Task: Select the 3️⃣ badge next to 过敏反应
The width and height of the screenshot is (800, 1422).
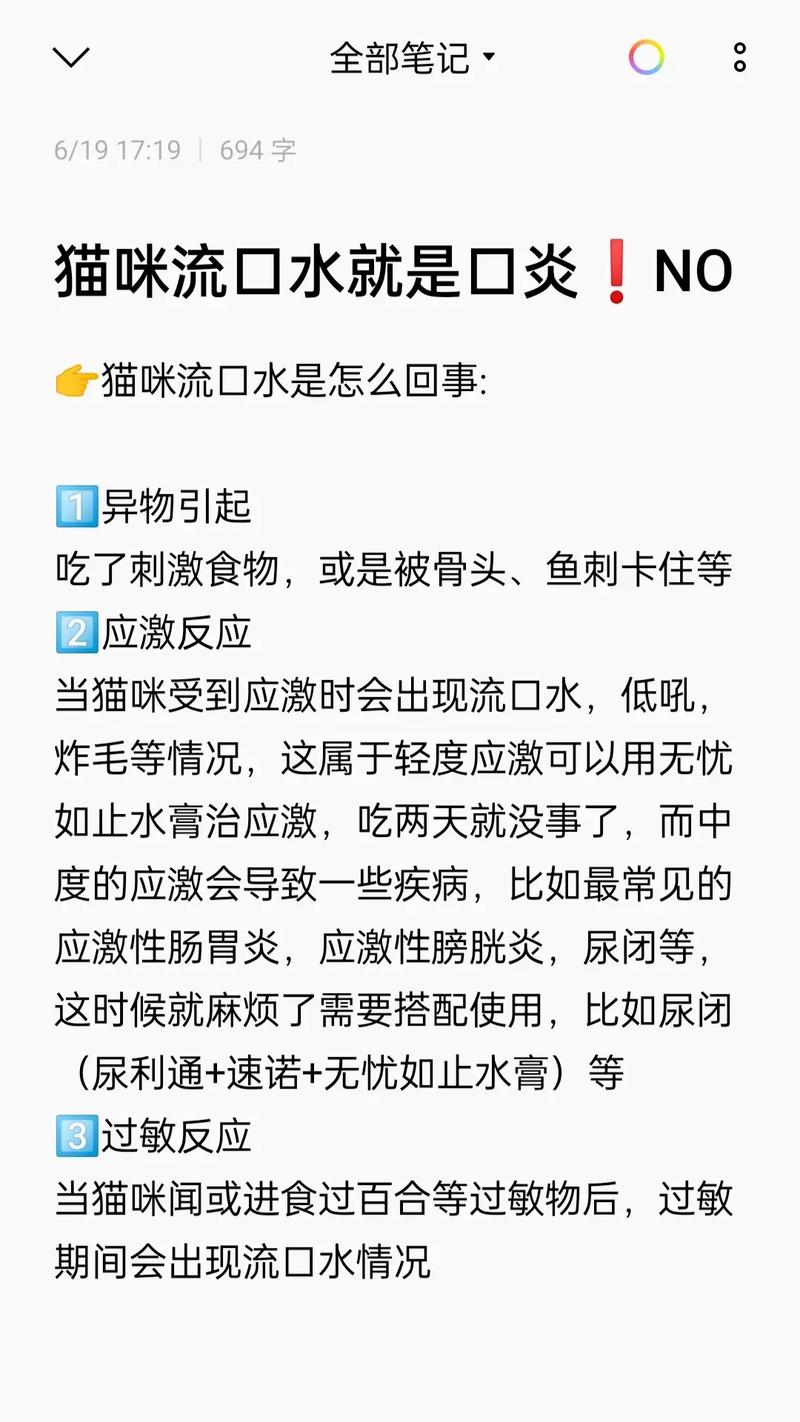Action: [74, 1136]
